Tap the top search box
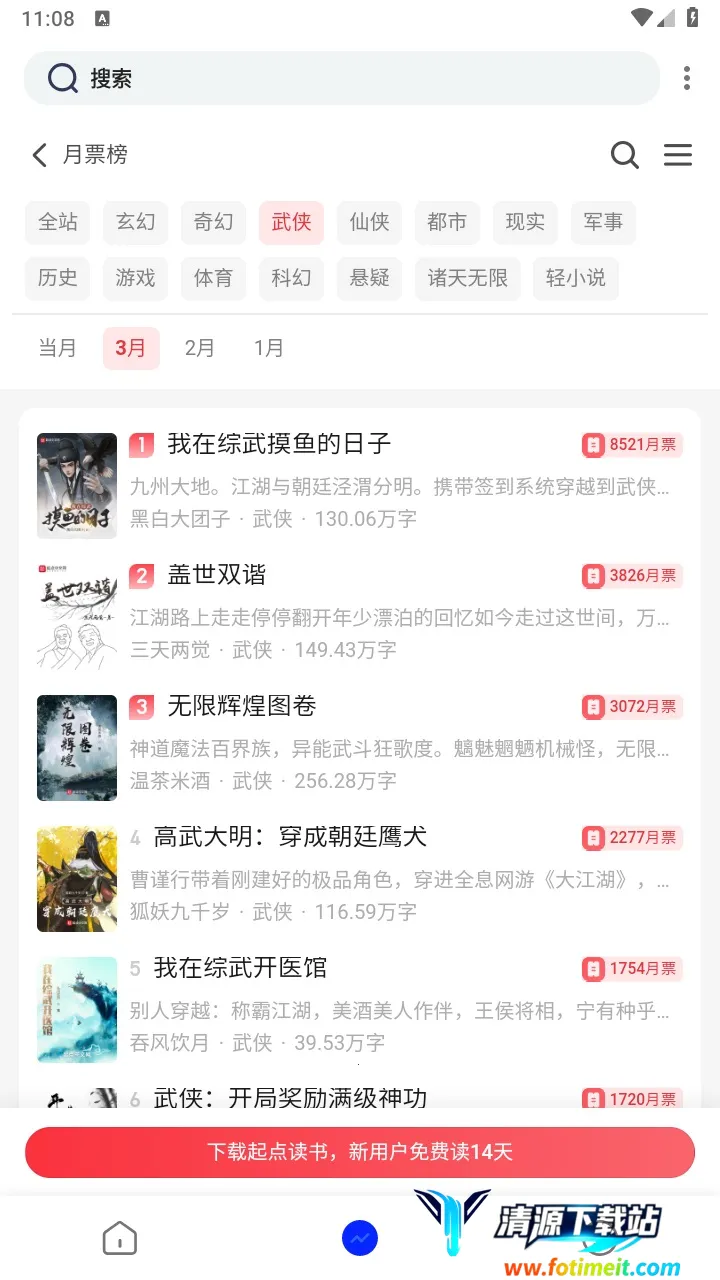Viewport: 720px width, 1280px height. click(340, 78)
